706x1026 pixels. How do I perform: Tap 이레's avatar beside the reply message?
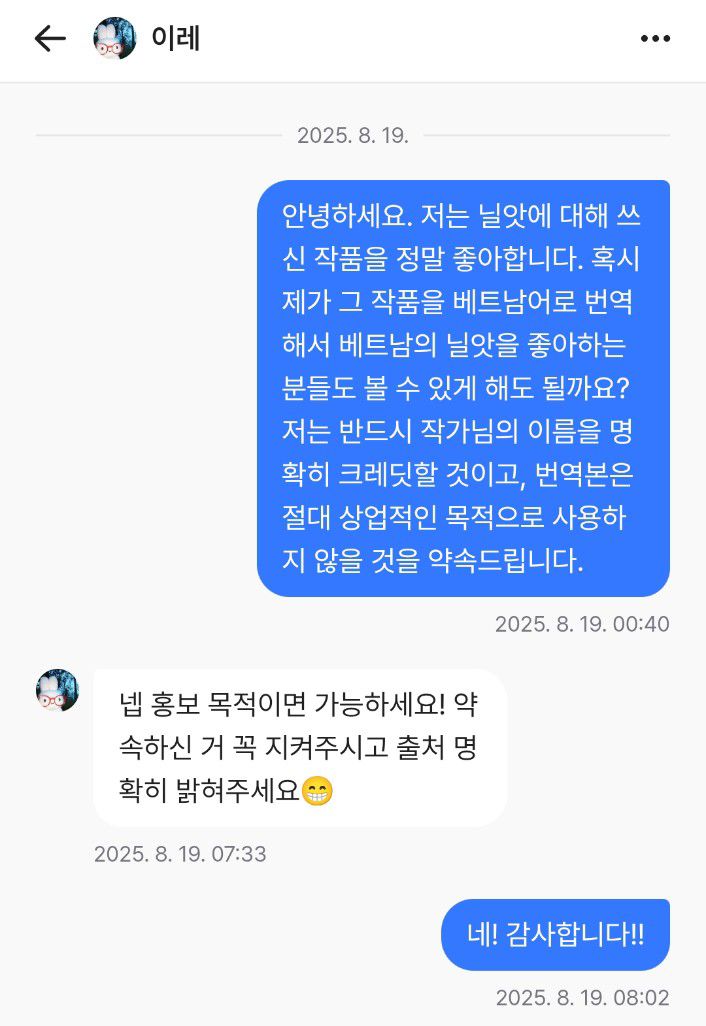click(x=57, y=690)
